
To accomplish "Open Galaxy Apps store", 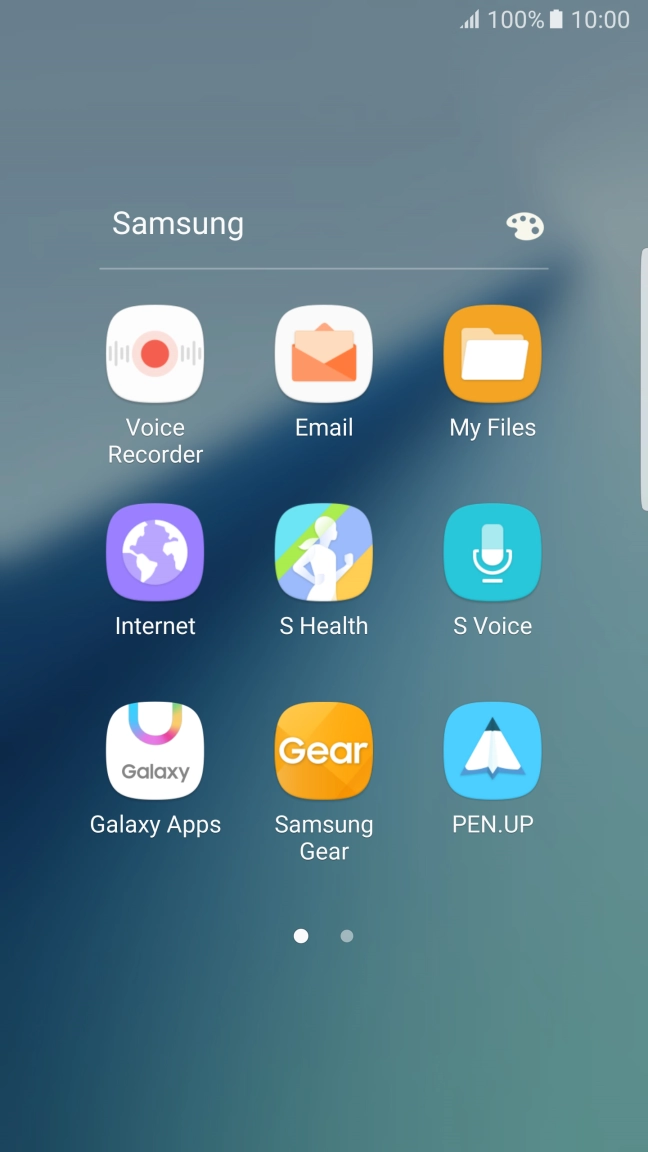I will (x=155, y=751).
